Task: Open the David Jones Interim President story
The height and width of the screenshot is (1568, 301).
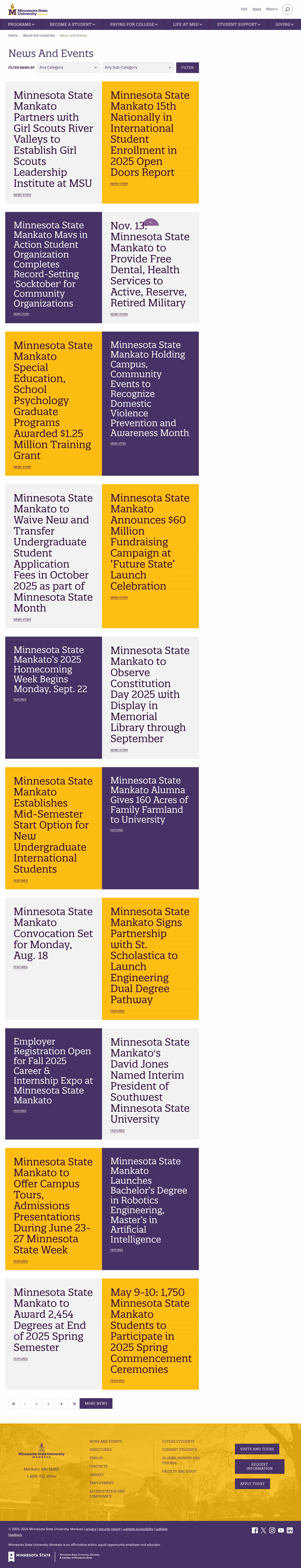Action: click(x=150, y=1080)
